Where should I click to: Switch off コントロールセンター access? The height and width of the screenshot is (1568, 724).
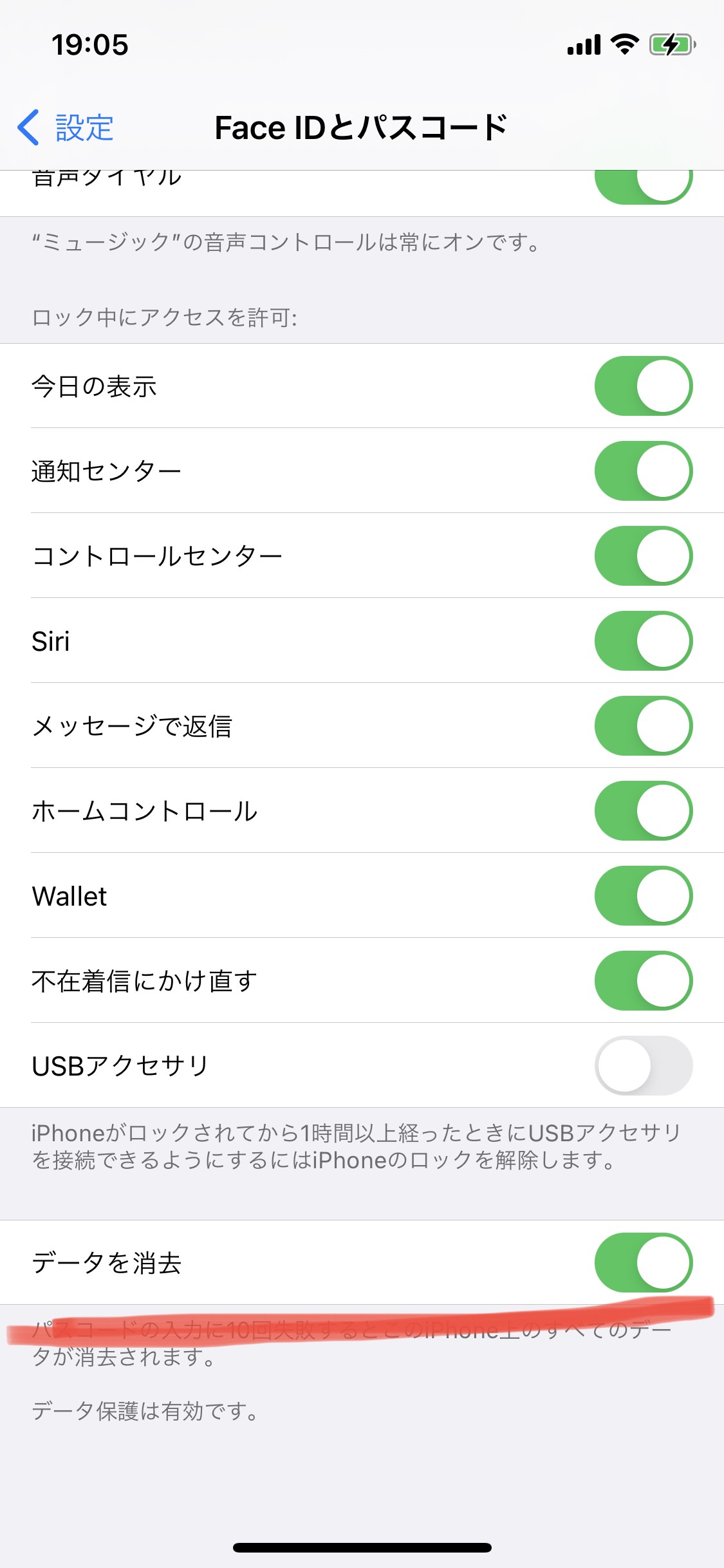coord(643,556)
